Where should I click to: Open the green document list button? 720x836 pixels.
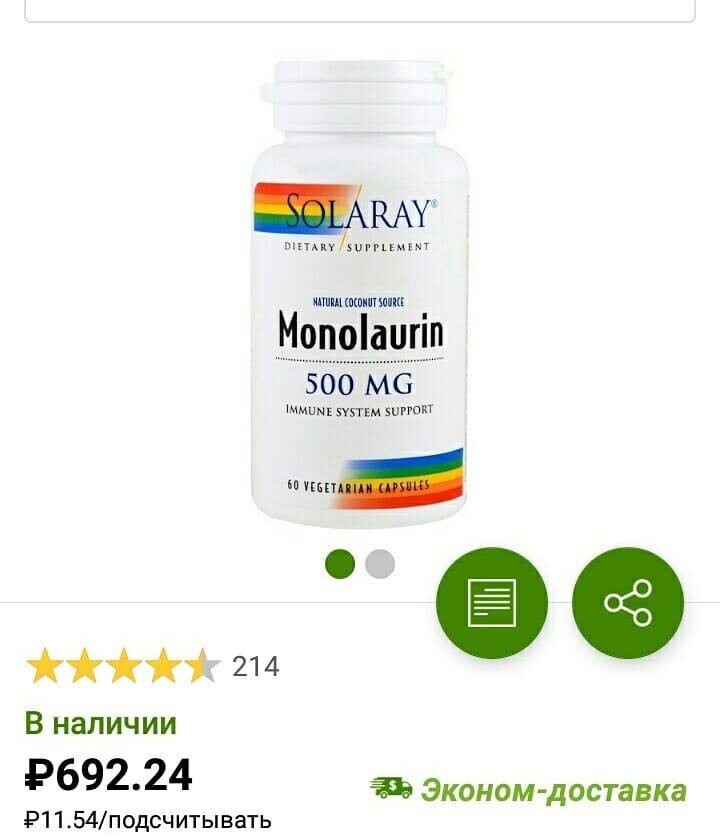pos(492,603)
